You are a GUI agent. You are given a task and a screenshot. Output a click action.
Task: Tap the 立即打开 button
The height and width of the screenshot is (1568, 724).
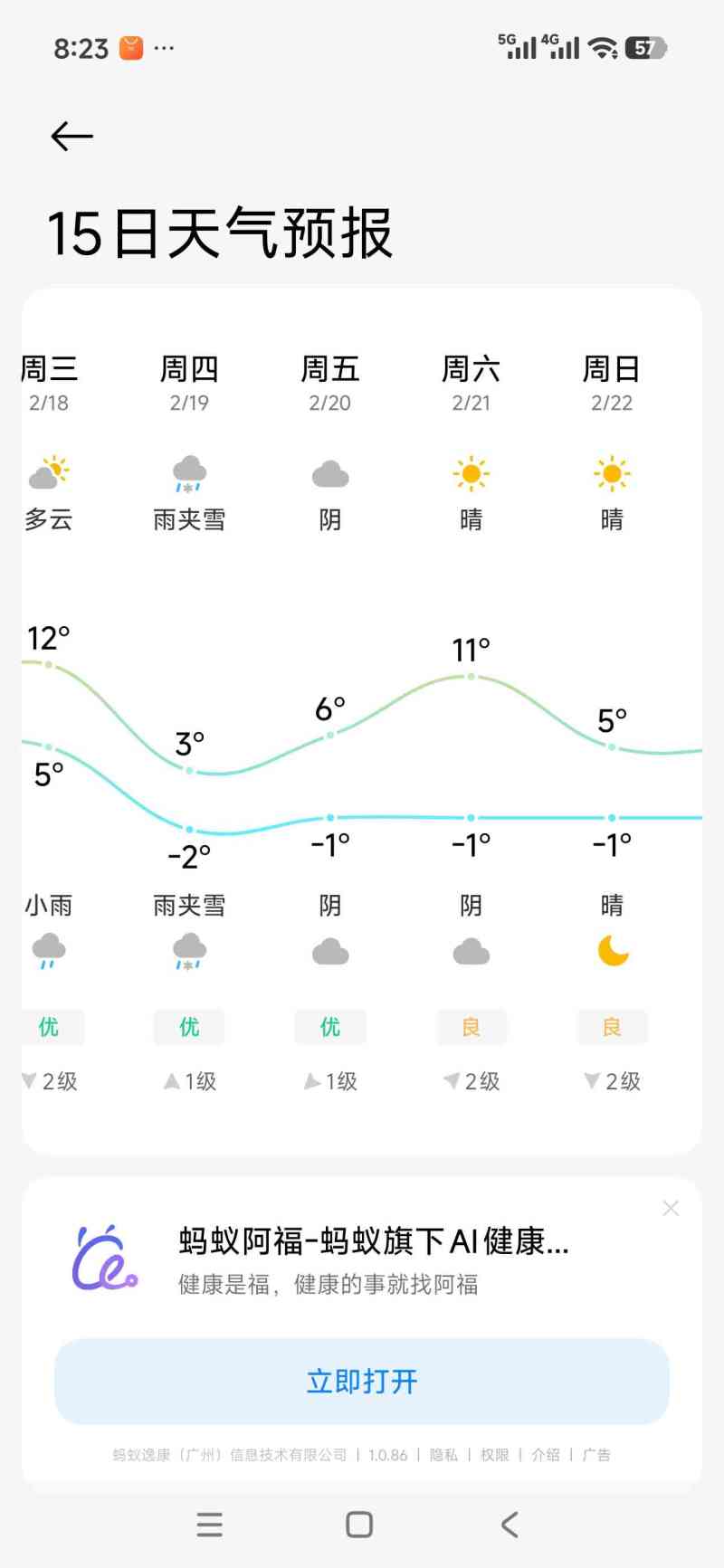[362, 1382]
